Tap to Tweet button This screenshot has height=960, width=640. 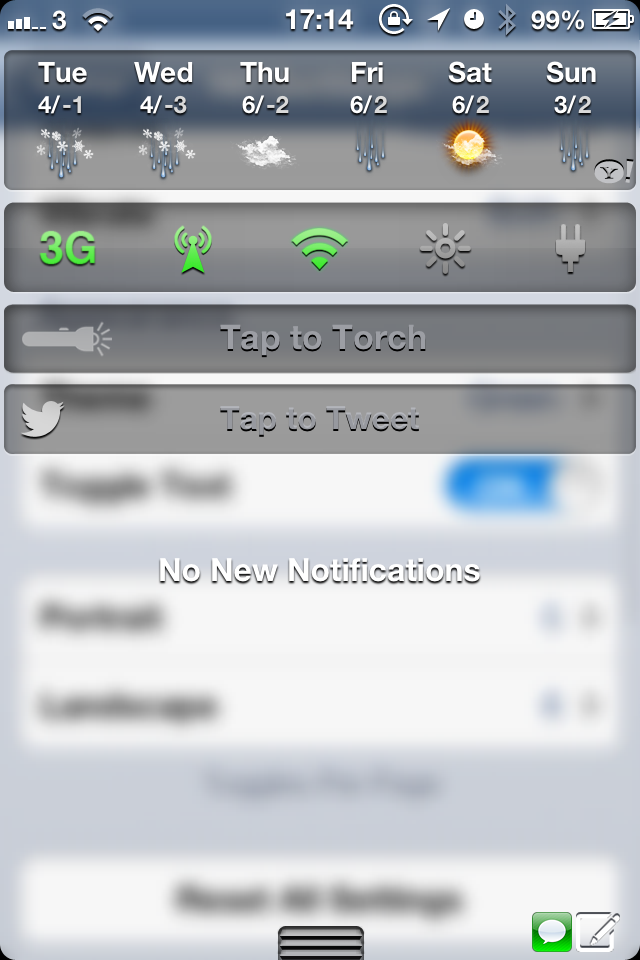pos(320,419)
